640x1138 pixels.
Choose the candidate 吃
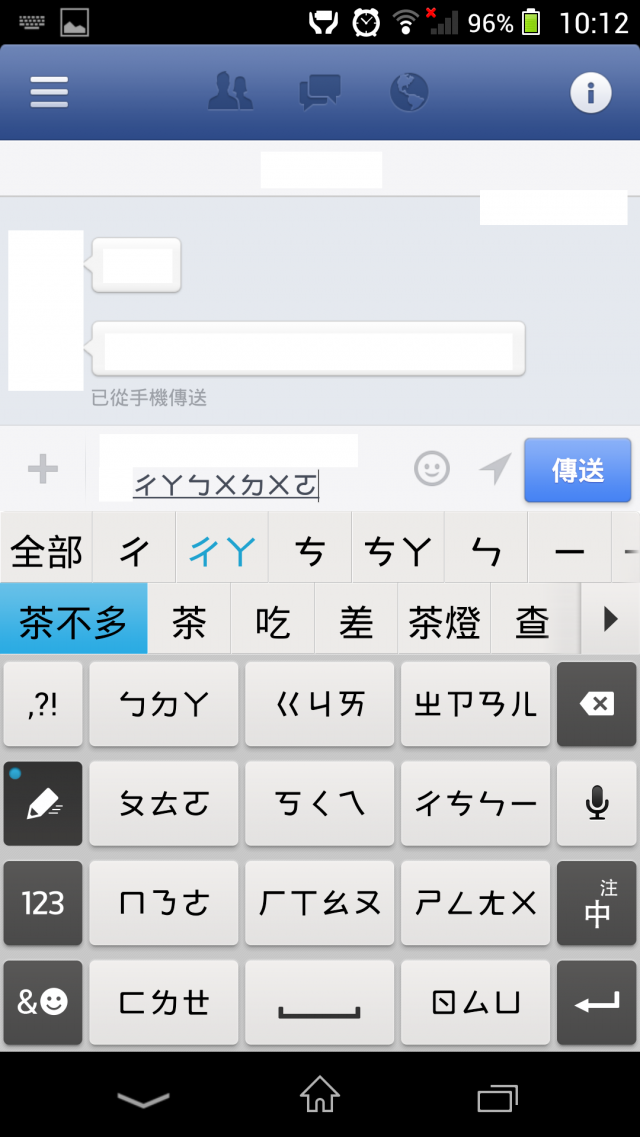pyautogui.click(x=273, y=622)
